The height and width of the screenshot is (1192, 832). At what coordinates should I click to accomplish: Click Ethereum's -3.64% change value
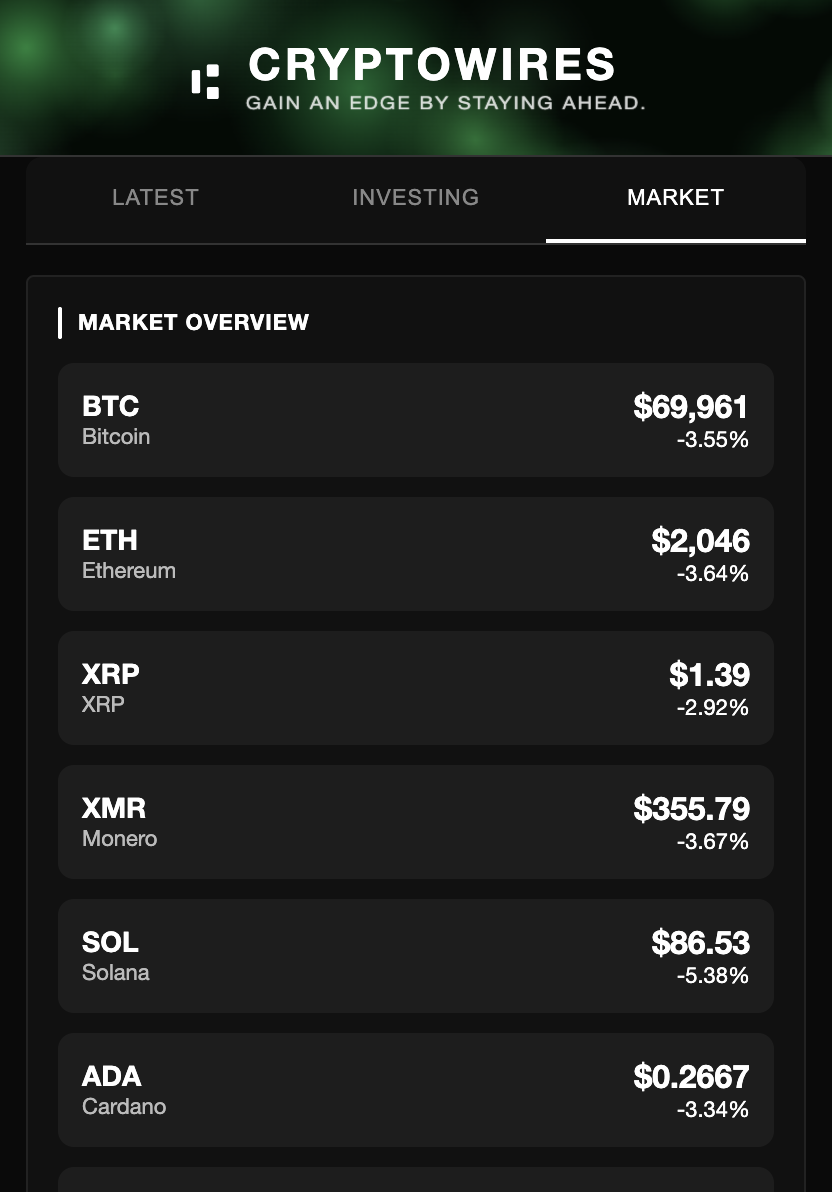pos(713,574)
